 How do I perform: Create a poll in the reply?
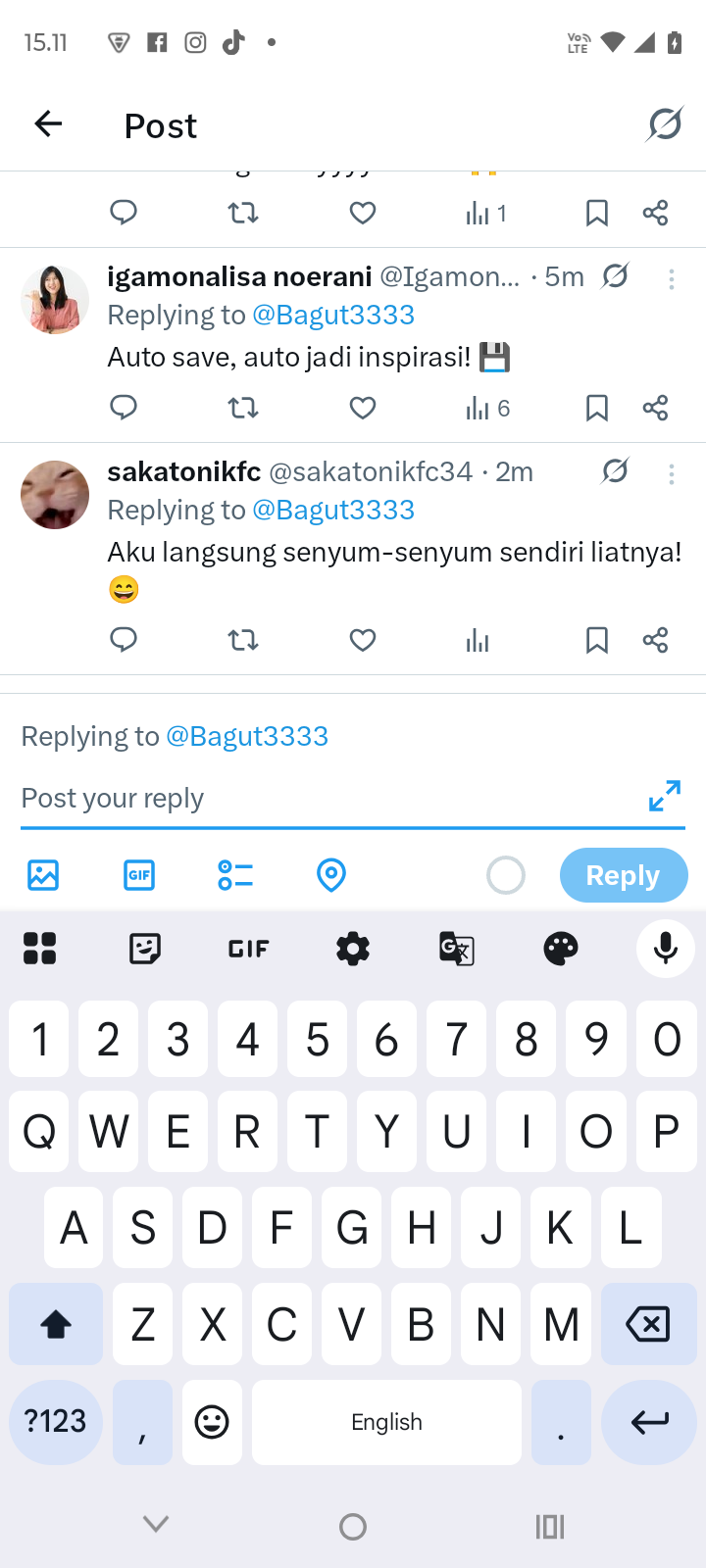235,874
